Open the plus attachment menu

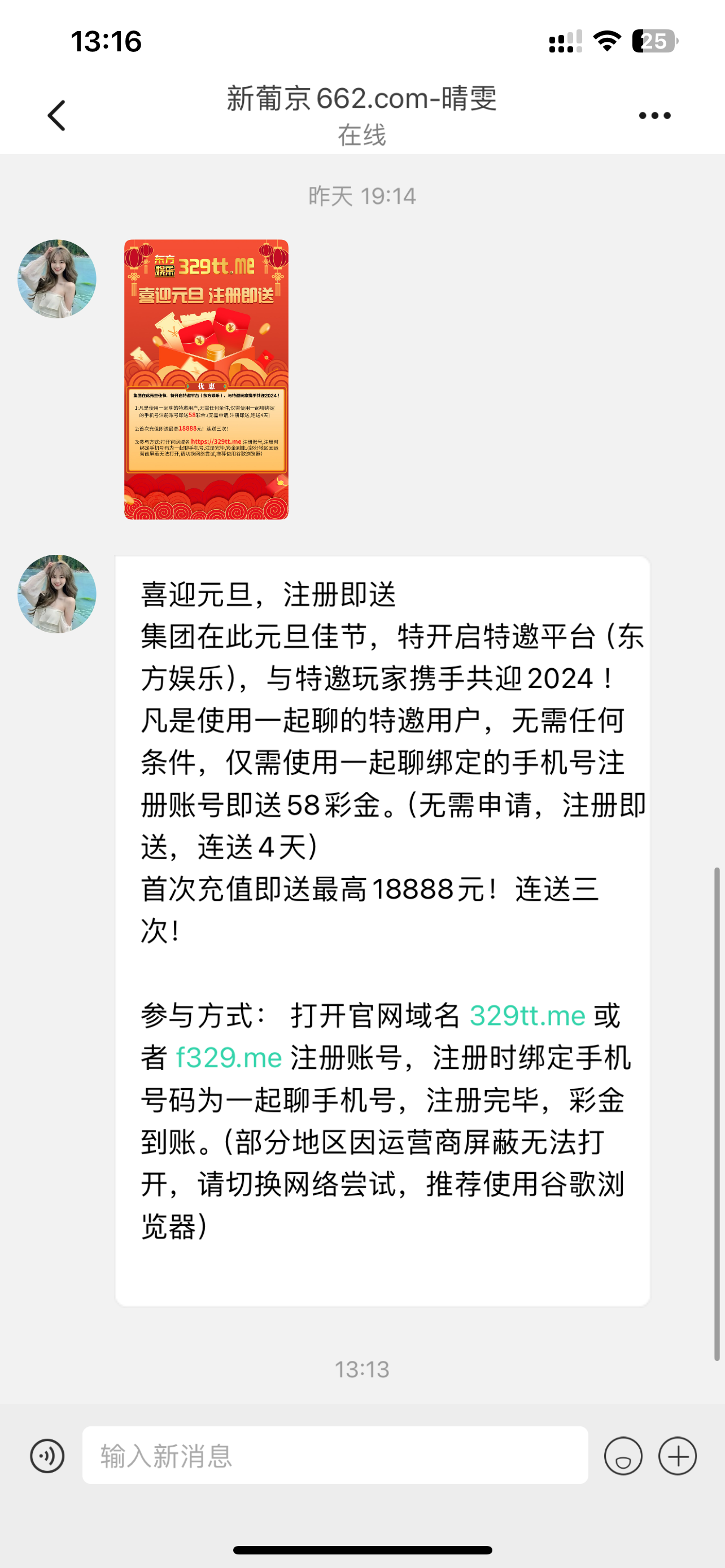(x=678, y=1456)
